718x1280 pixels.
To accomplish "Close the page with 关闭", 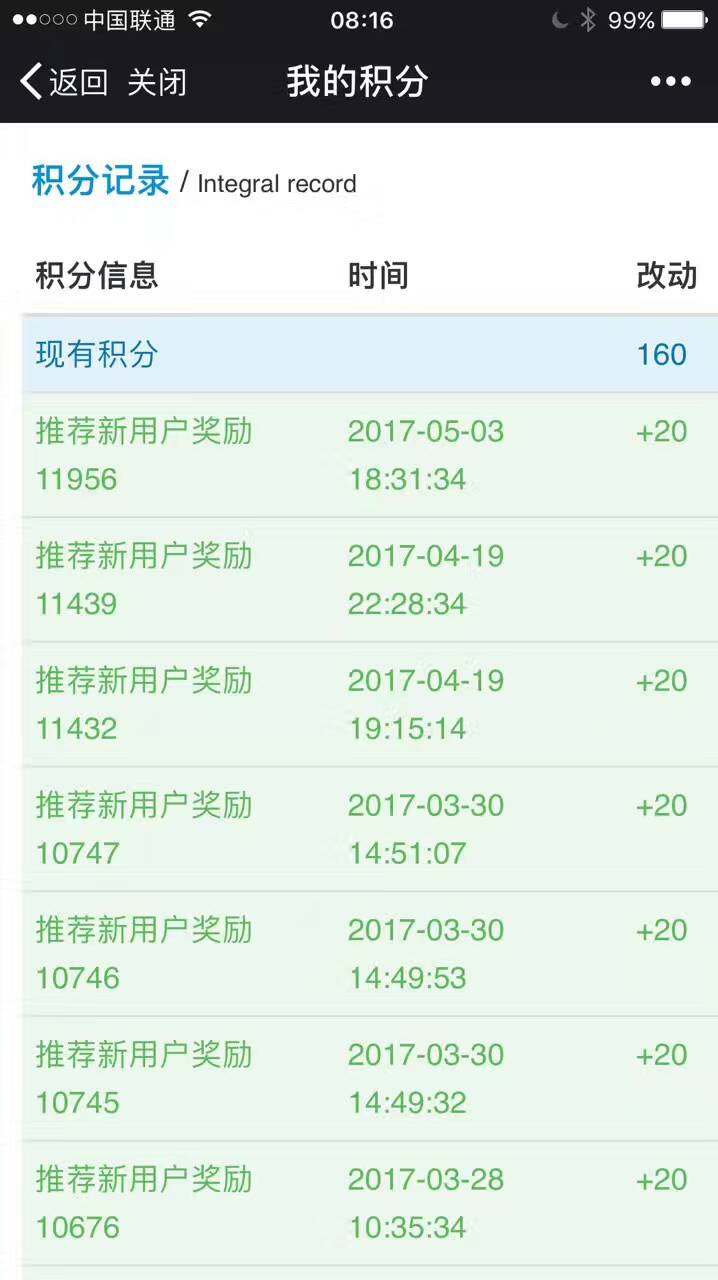I will (x=157, y=82).
